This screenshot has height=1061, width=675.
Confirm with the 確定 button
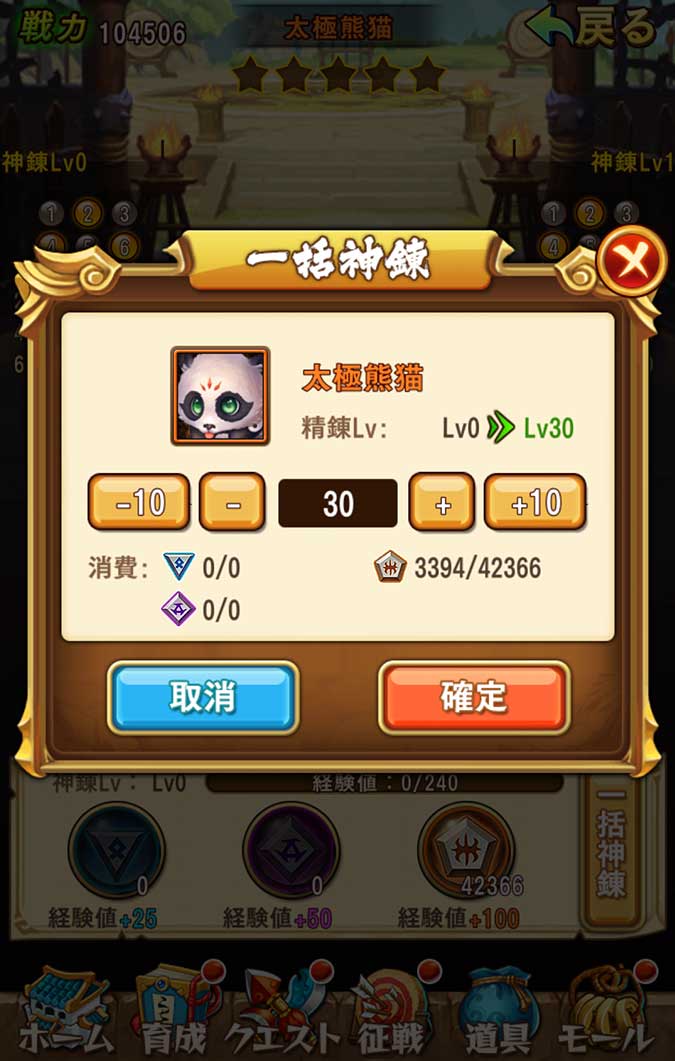474,697
